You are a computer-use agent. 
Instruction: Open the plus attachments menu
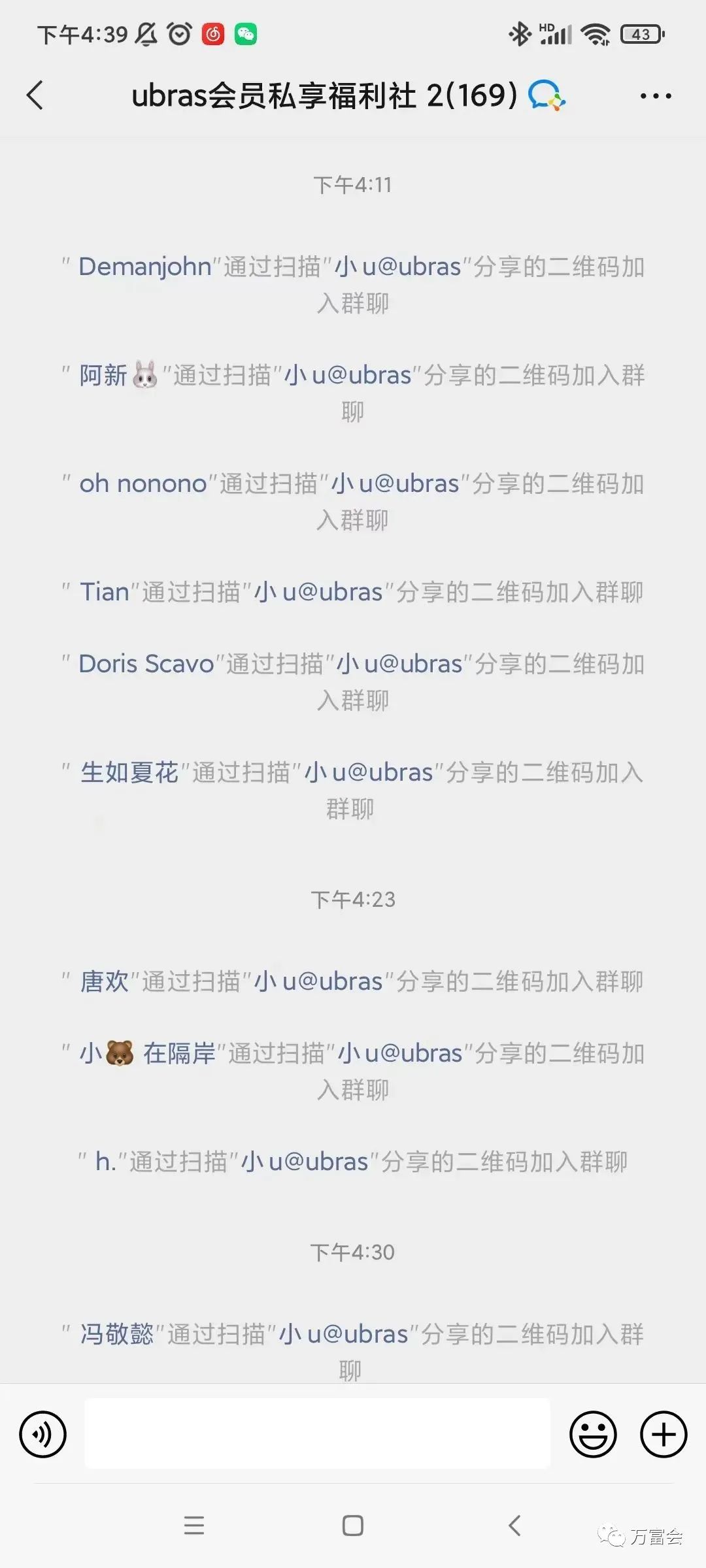[x=663, y=1434]
